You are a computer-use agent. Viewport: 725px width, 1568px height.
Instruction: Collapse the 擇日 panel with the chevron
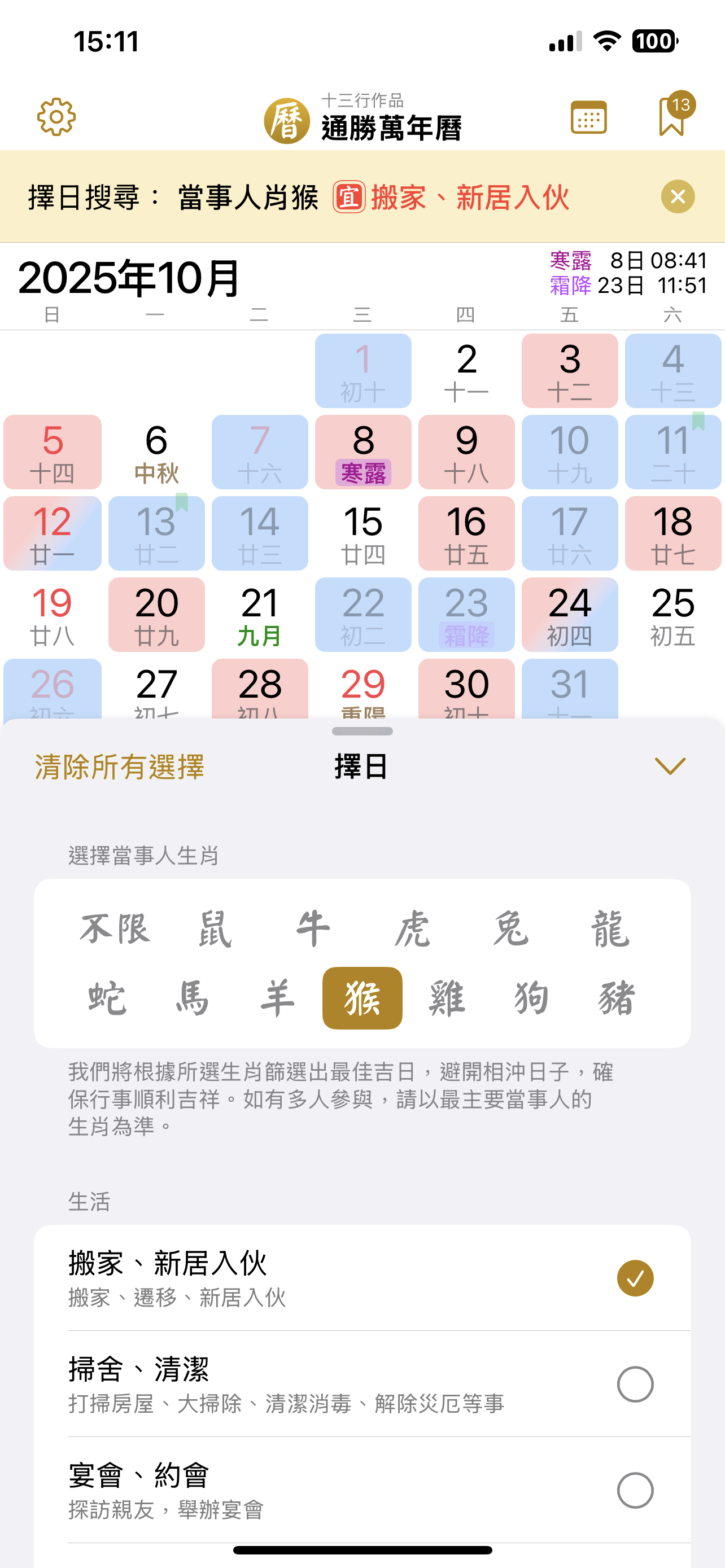pos(670,767)
